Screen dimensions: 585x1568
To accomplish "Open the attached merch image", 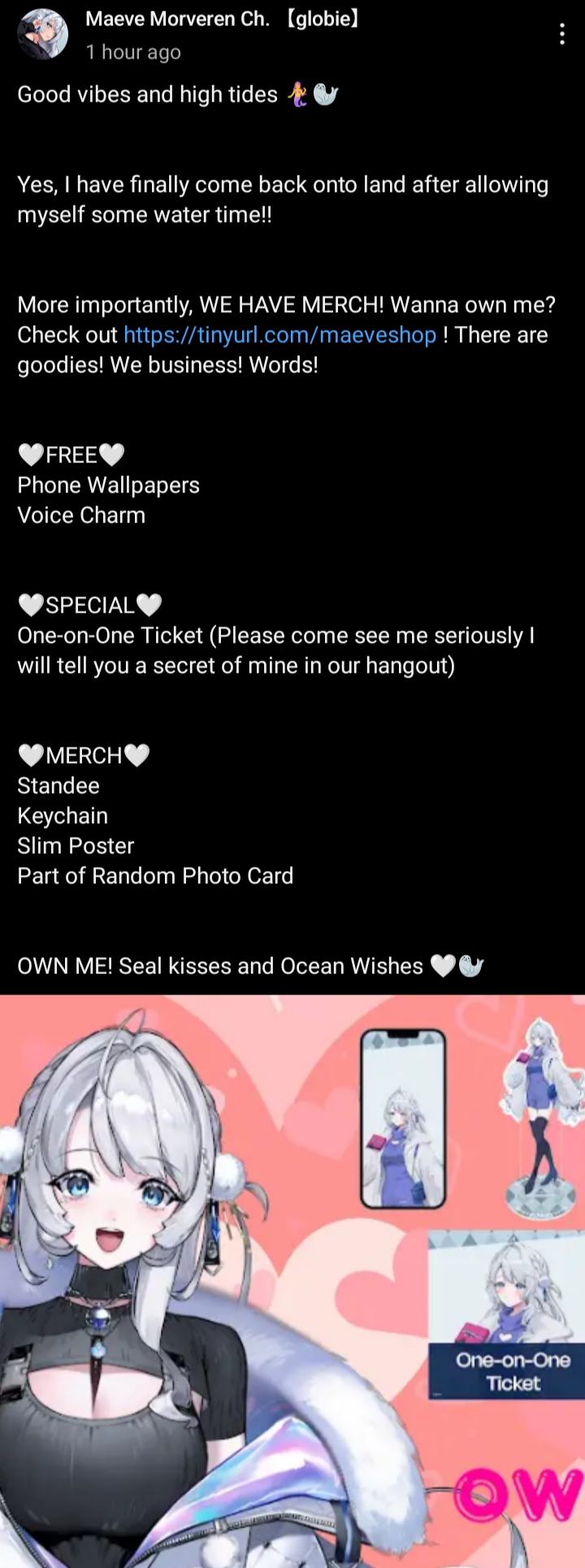I will click(x=292, y=1280).
